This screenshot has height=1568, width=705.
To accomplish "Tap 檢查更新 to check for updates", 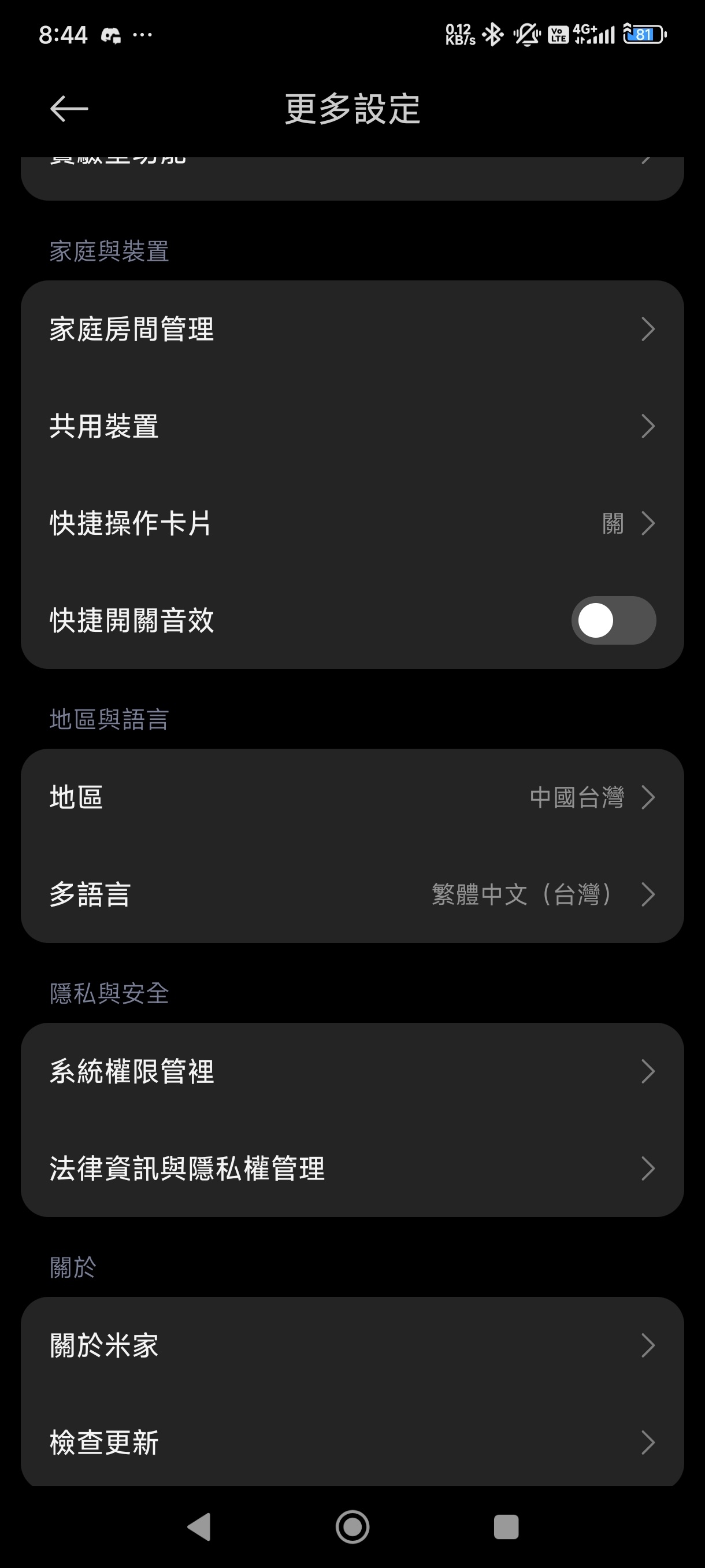I will coord(352,1442).
